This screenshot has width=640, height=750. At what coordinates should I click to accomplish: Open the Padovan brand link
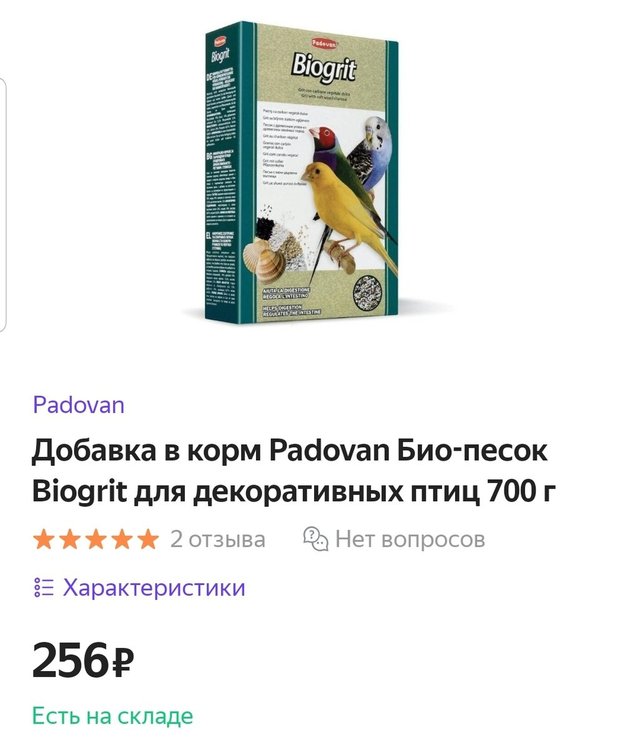(79, 405)
